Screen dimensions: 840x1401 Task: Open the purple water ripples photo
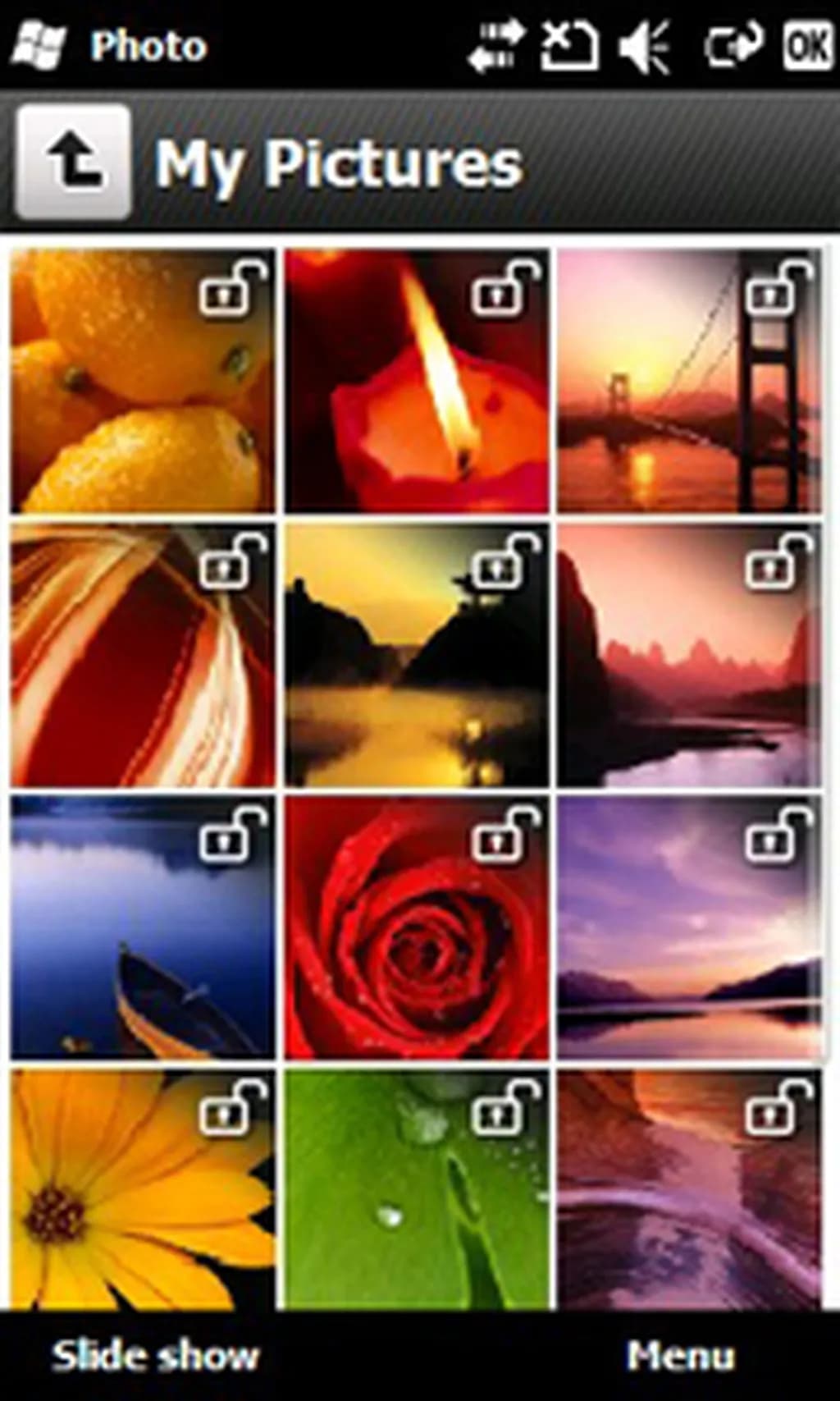click(x=689, y=1190)
